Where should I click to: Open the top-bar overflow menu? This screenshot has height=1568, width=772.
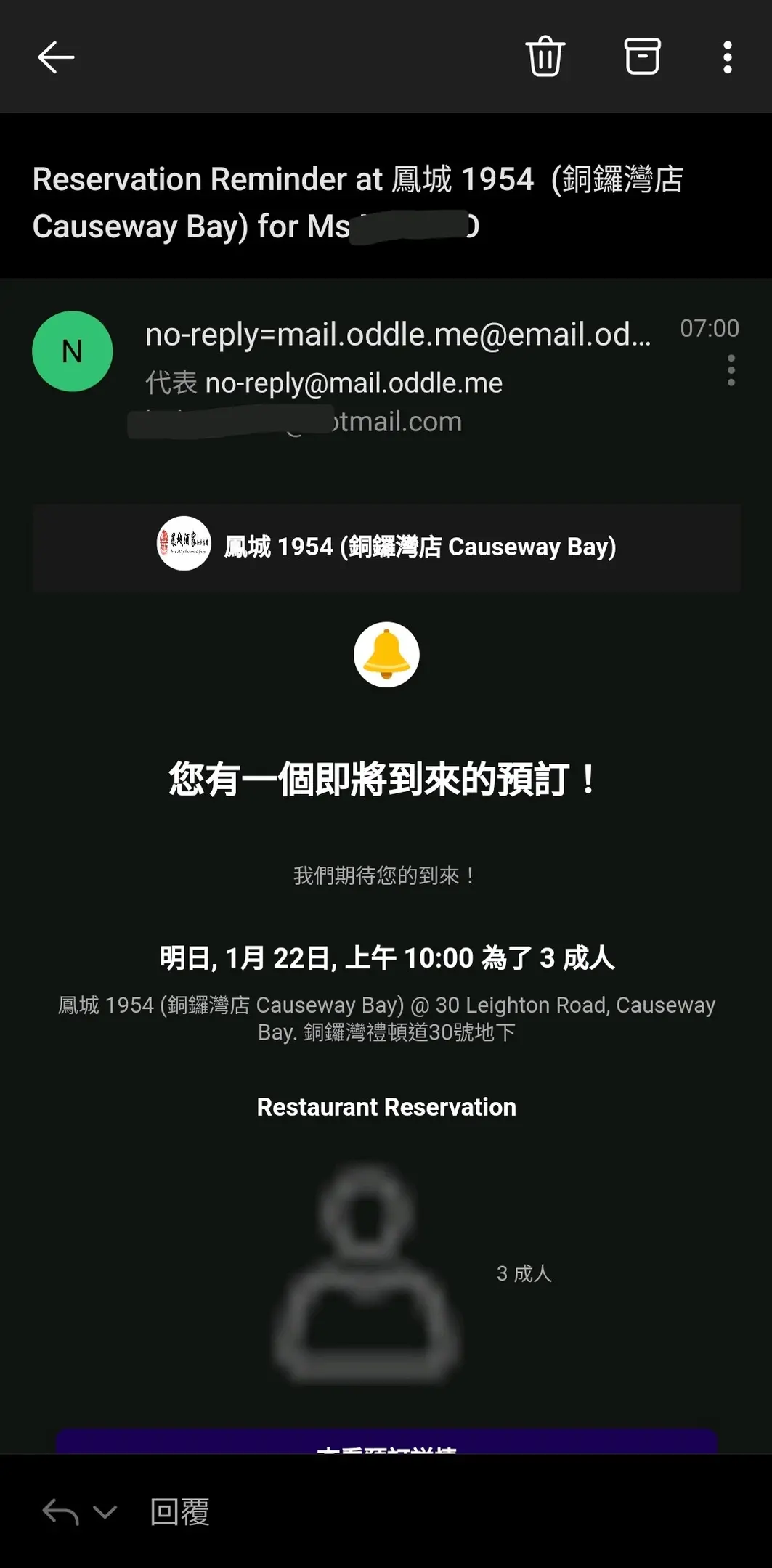(727, 57)
